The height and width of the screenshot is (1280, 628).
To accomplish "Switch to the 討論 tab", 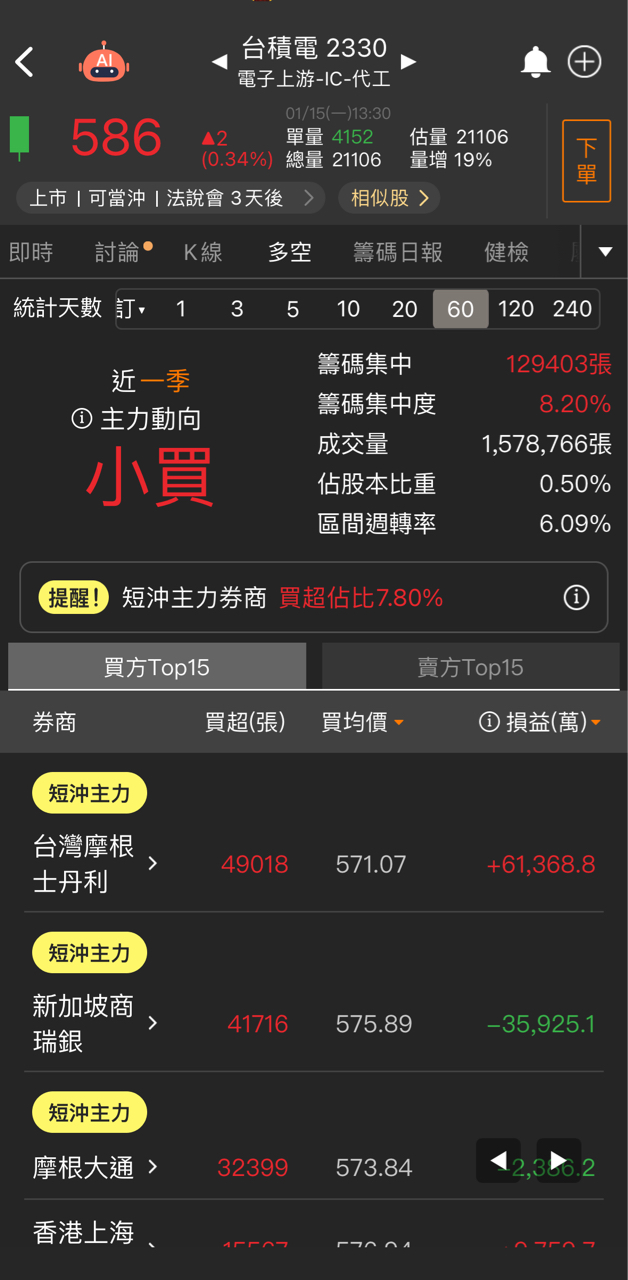I will point(118,252).
